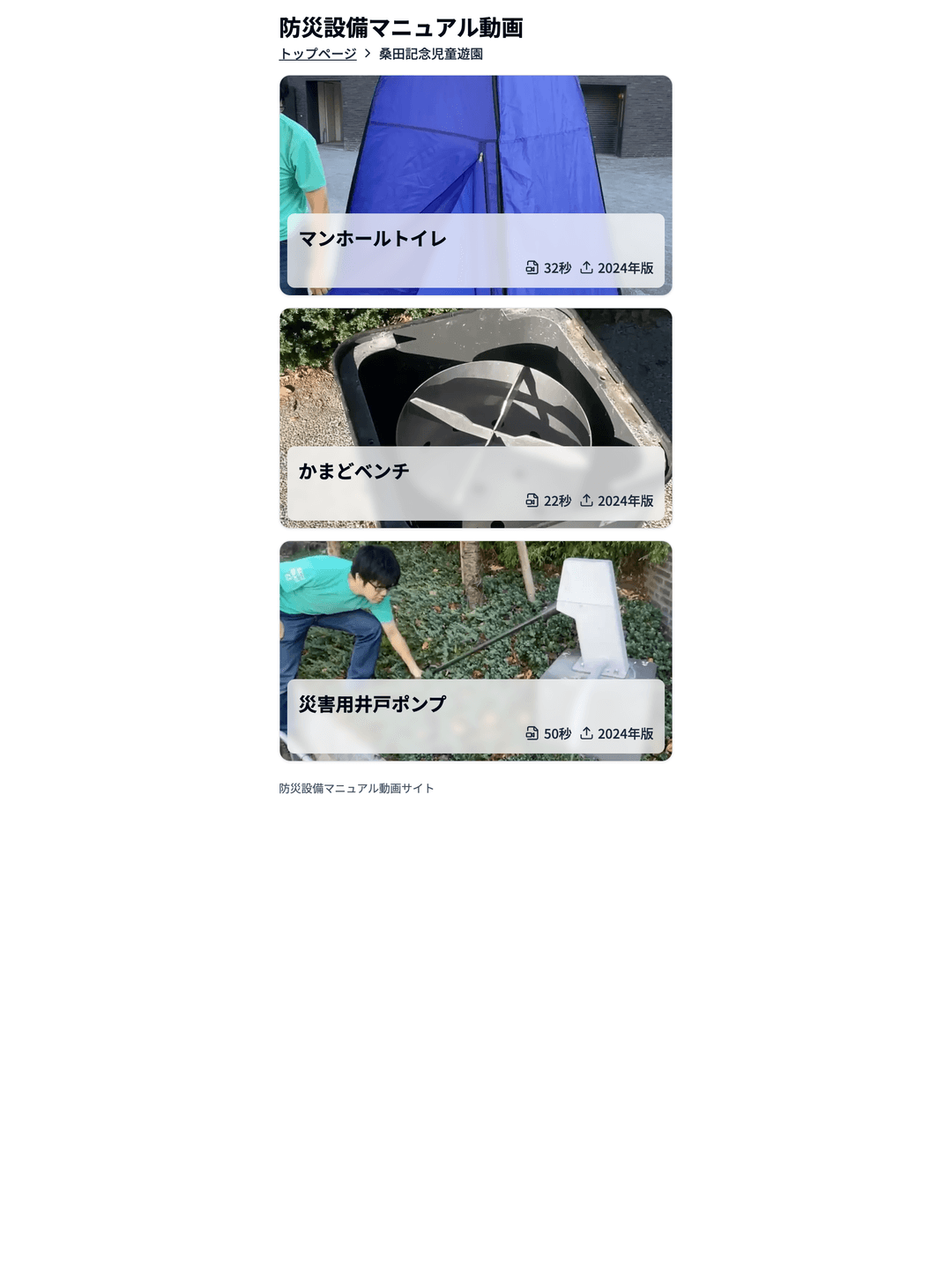Click the upload icon beside 2024年版 on マンホールトイレ
Screen dimensions: 952x1270
click(x=589, y=266)
